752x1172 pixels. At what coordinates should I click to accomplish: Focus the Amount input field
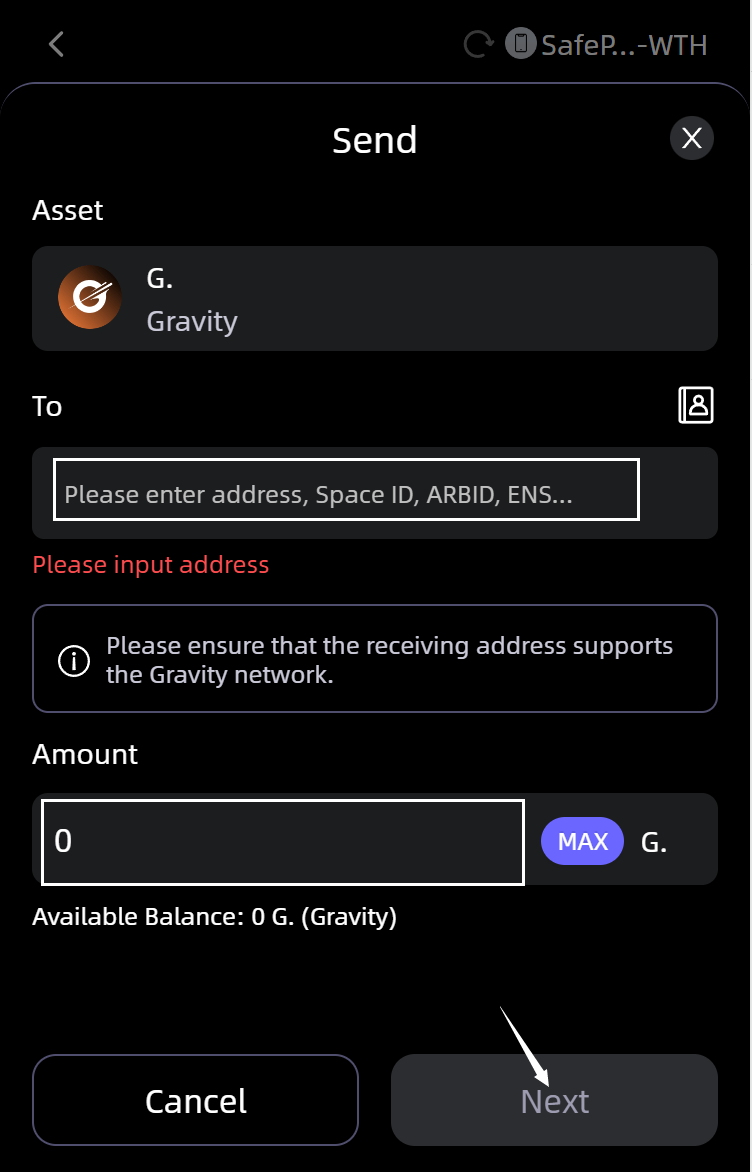(x=282, y=841)
